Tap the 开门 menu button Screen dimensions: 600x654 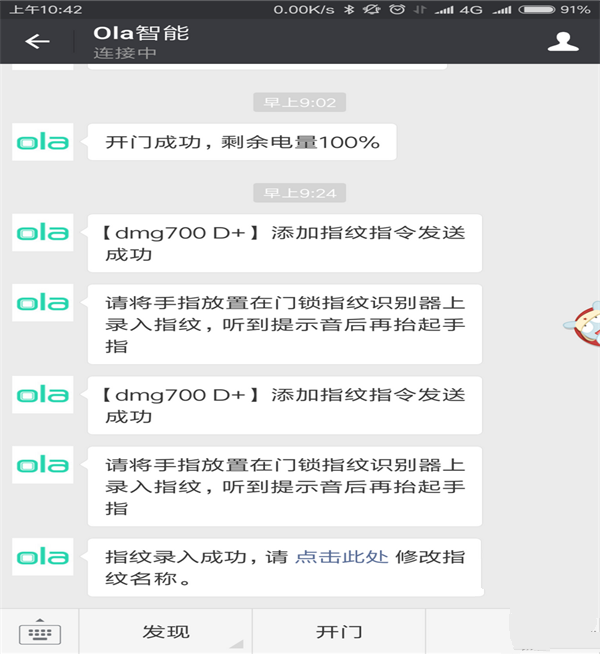click(339, 632)
